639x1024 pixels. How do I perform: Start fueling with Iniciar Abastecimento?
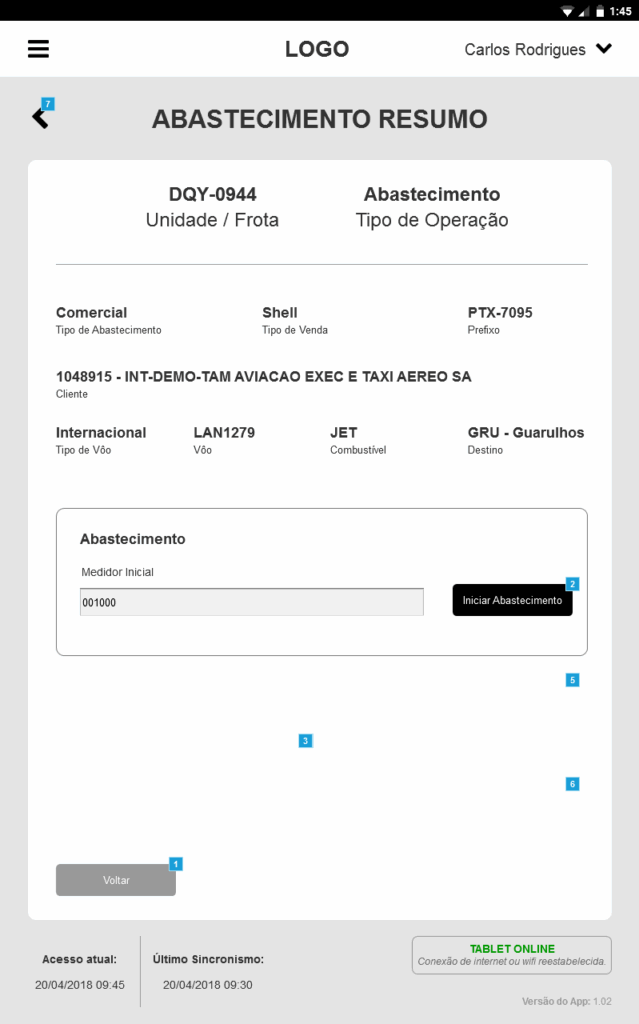click(512, 600)
